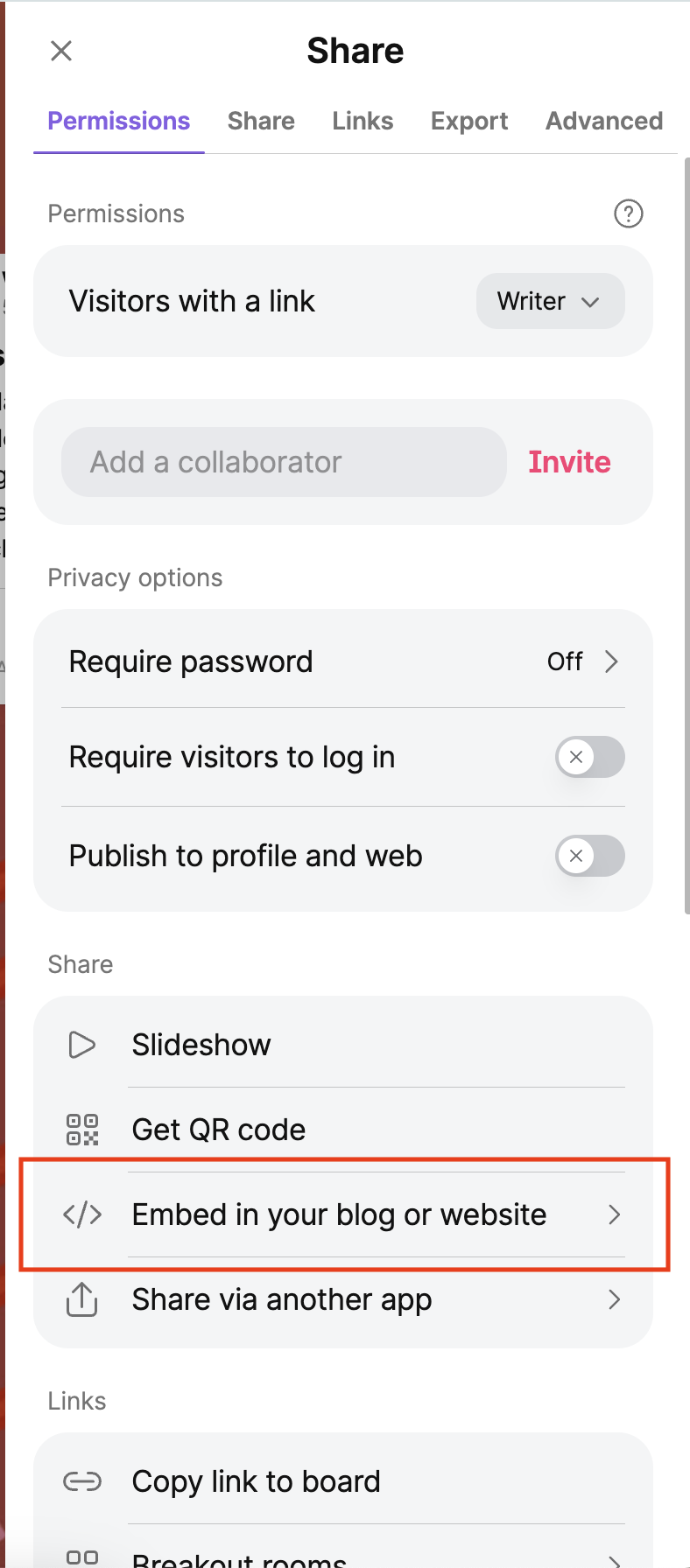Close the Share panel

61,51
